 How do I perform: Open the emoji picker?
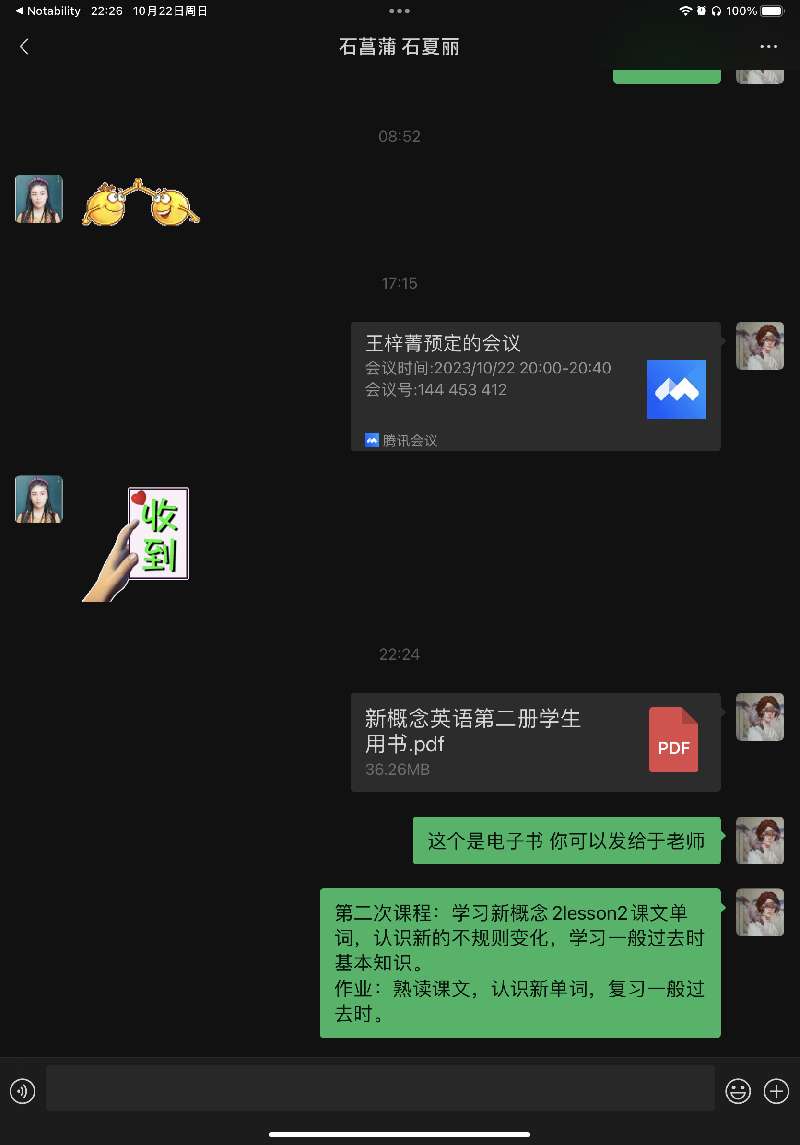pos(738,1091)
